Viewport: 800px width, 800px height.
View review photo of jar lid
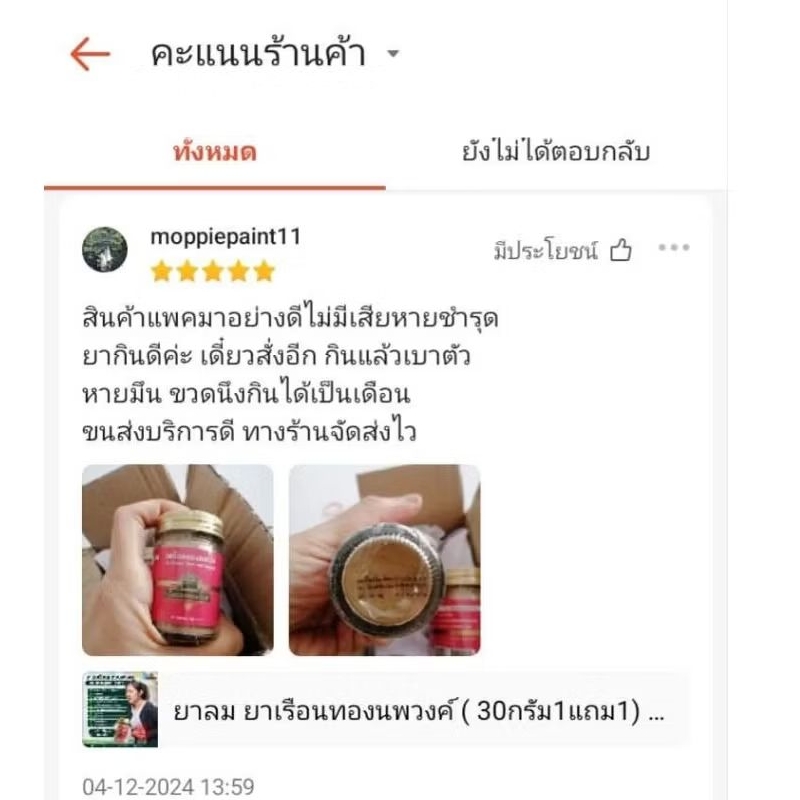[x=384, y=560]
